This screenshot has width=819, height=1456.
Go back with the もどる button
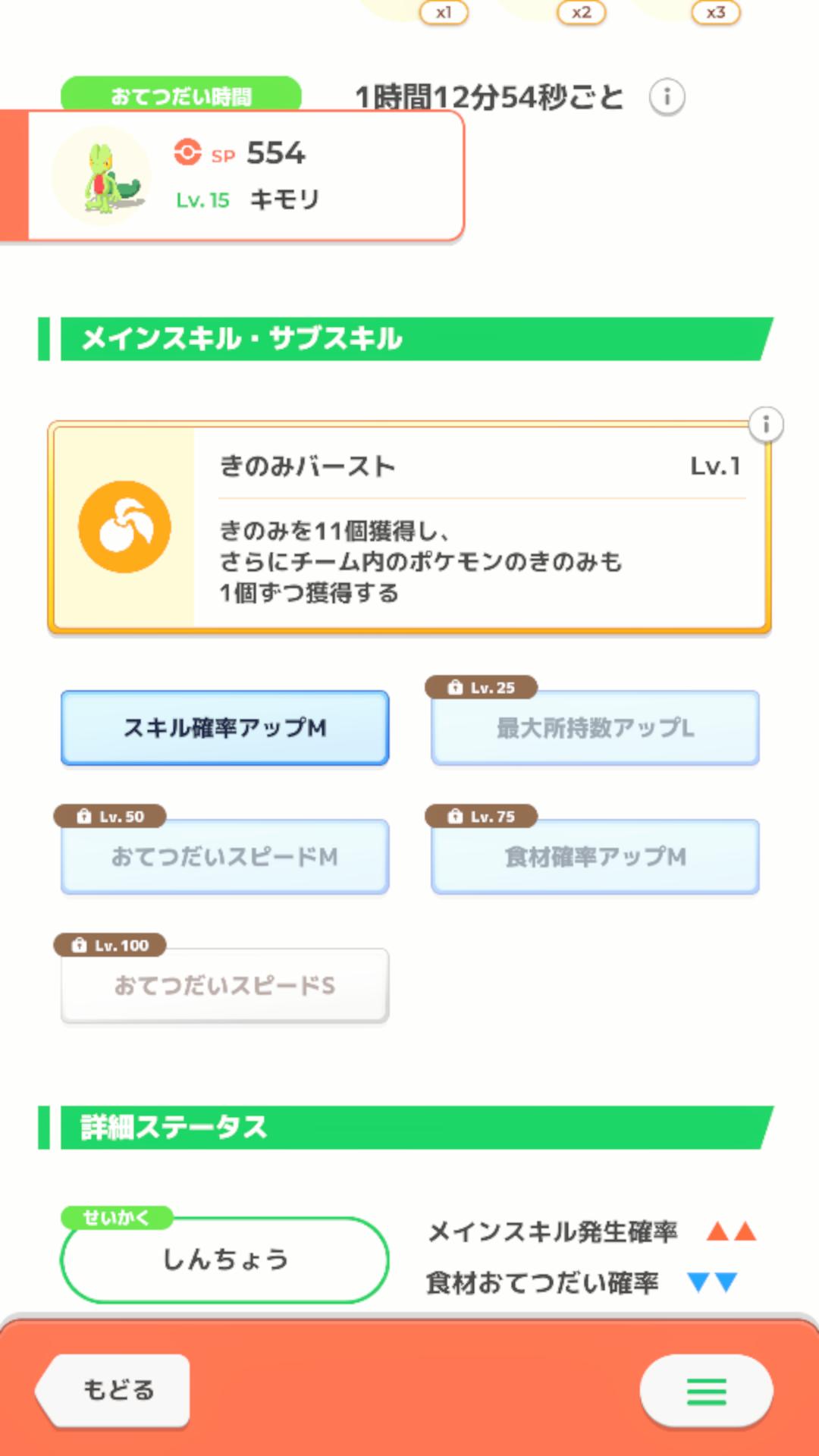[x=114, y=1390]
